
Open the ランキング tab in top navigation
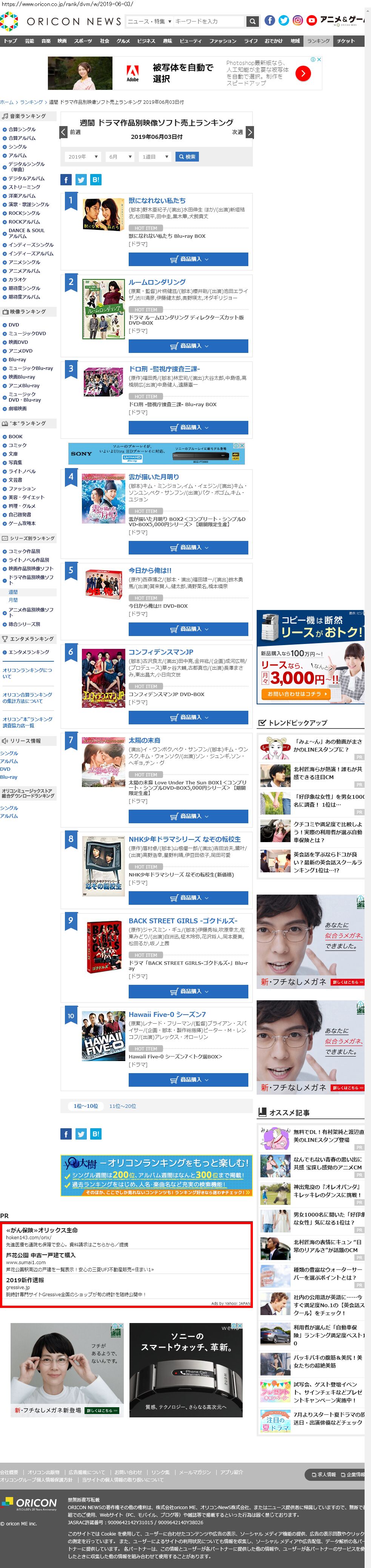tap(318, 41)
